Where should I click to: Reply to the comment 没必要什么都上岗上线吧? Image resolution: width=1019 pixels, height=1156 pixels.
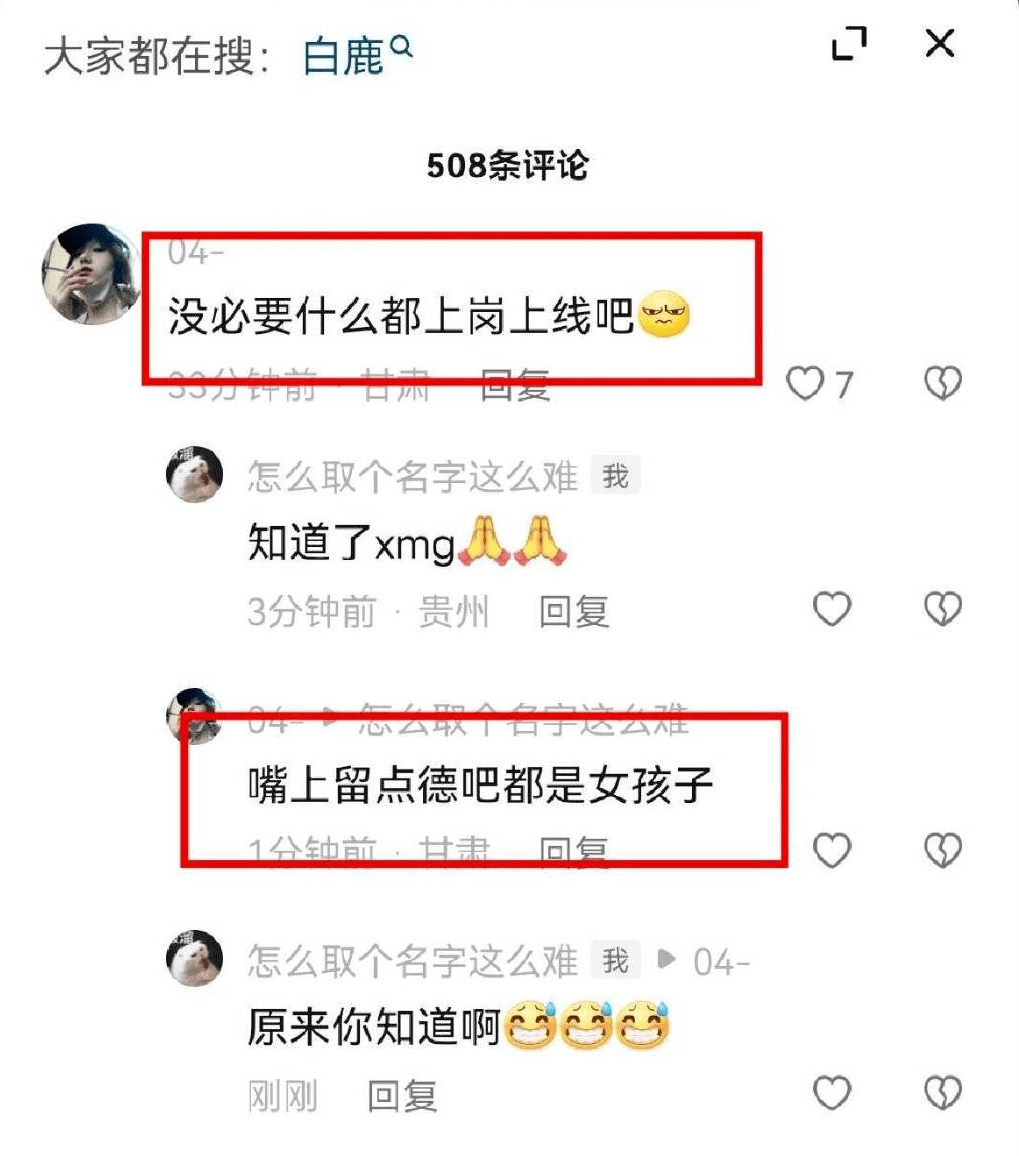[516, 385]
